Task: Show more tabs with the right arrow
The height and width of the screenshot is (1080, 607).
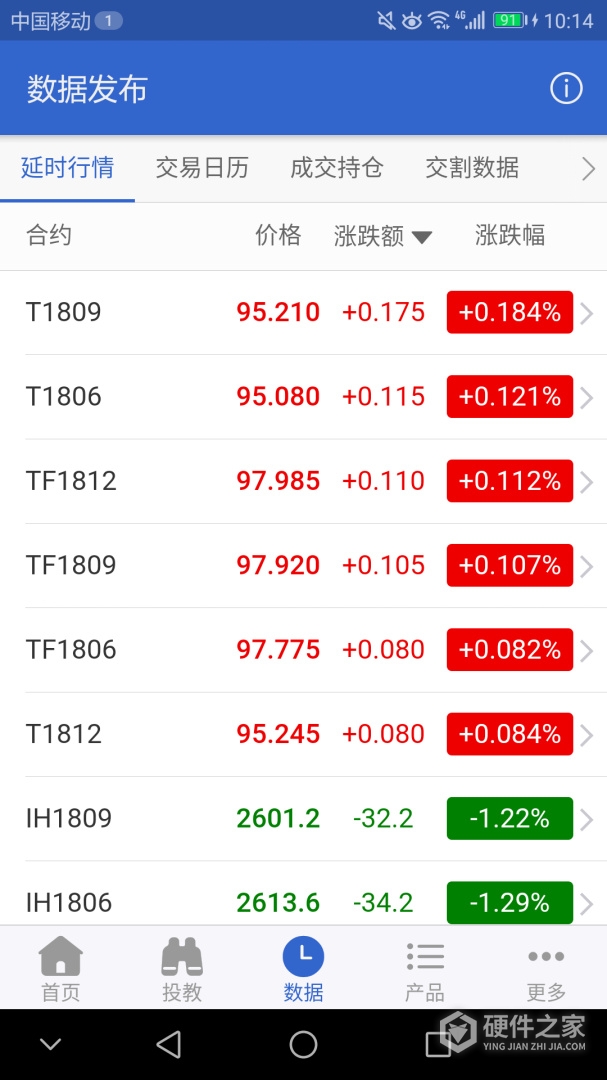Action: point(588,169)
